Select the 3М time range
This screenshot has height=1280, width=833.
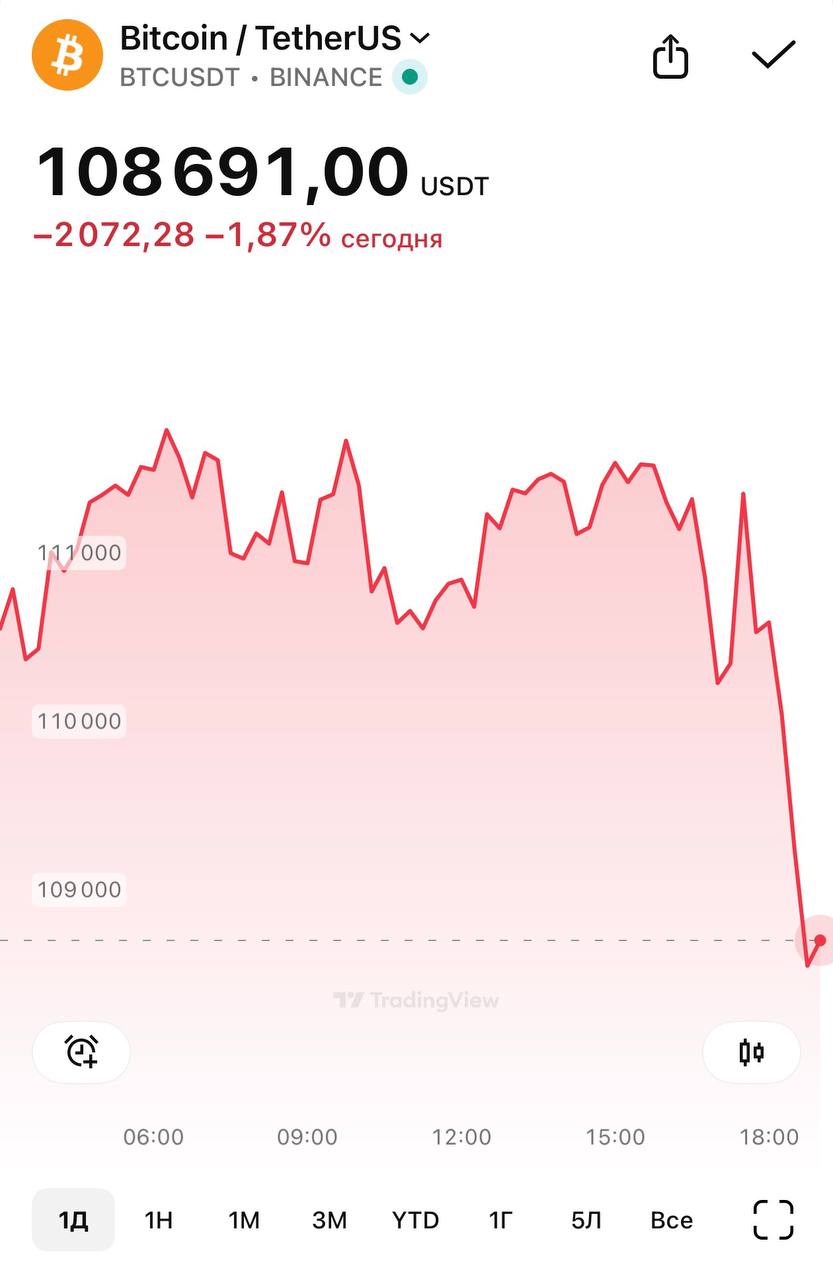(329, 1220)
